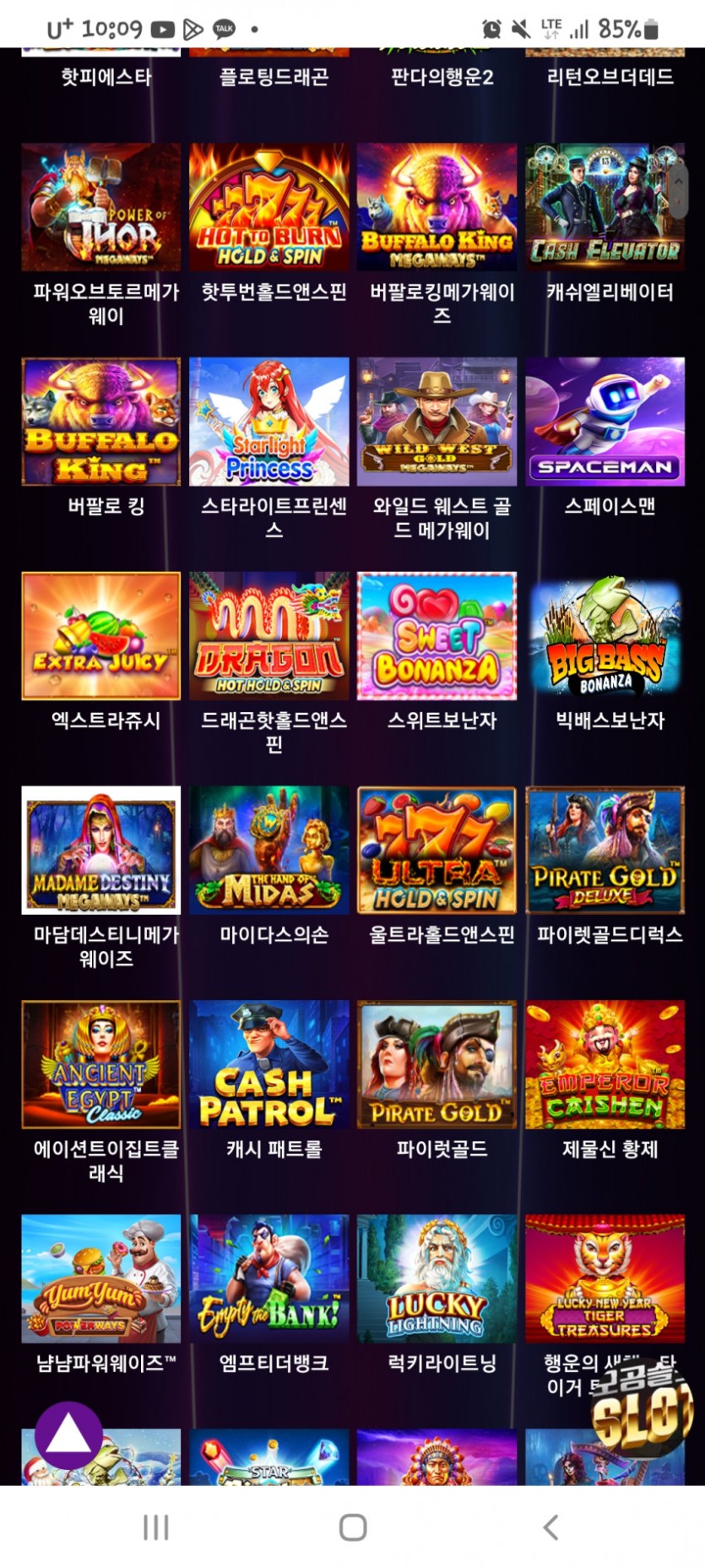705x1568 pixels.
Task: Select Madame Destiny Megaways tile
Action: pos(100,850)
